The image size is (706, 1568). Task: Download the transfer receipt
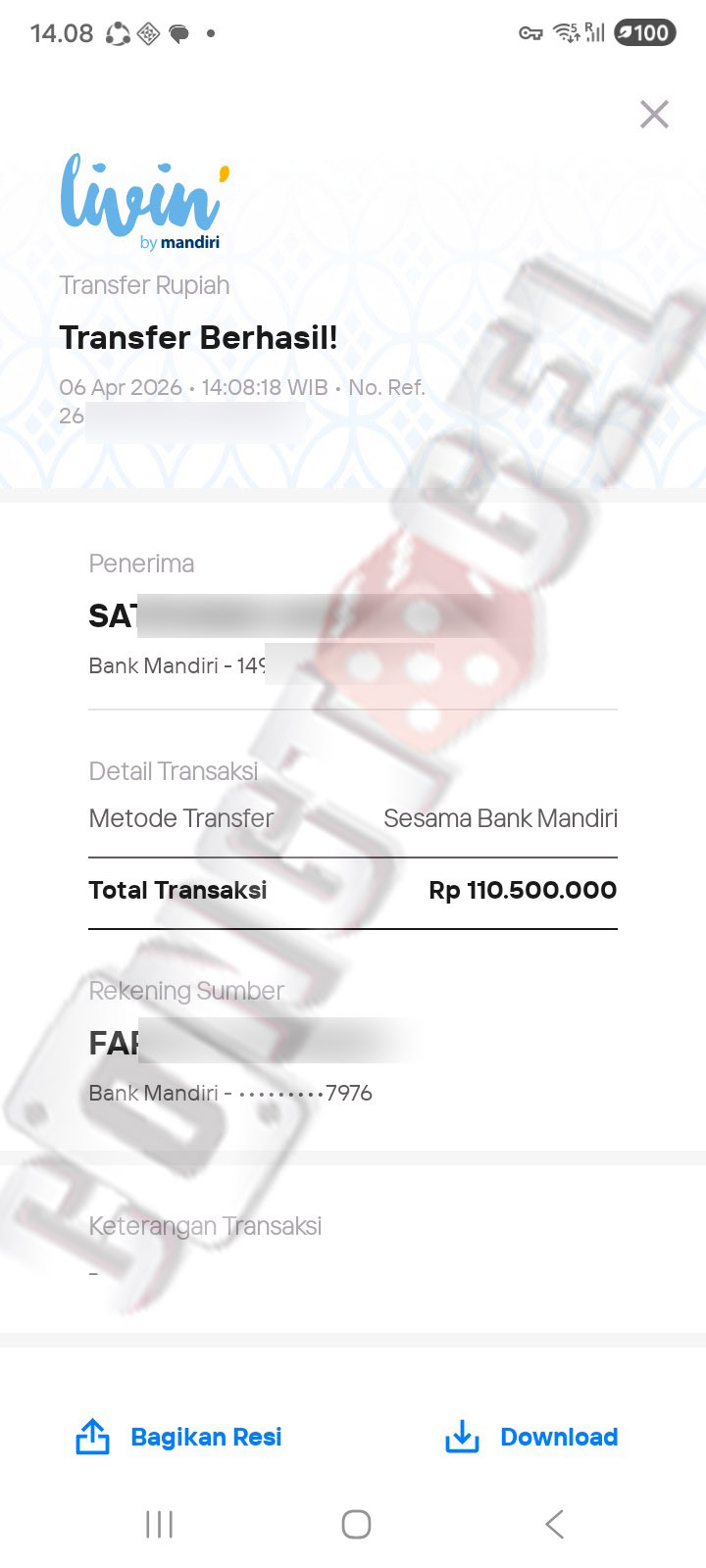click(x=531, y=1437)
